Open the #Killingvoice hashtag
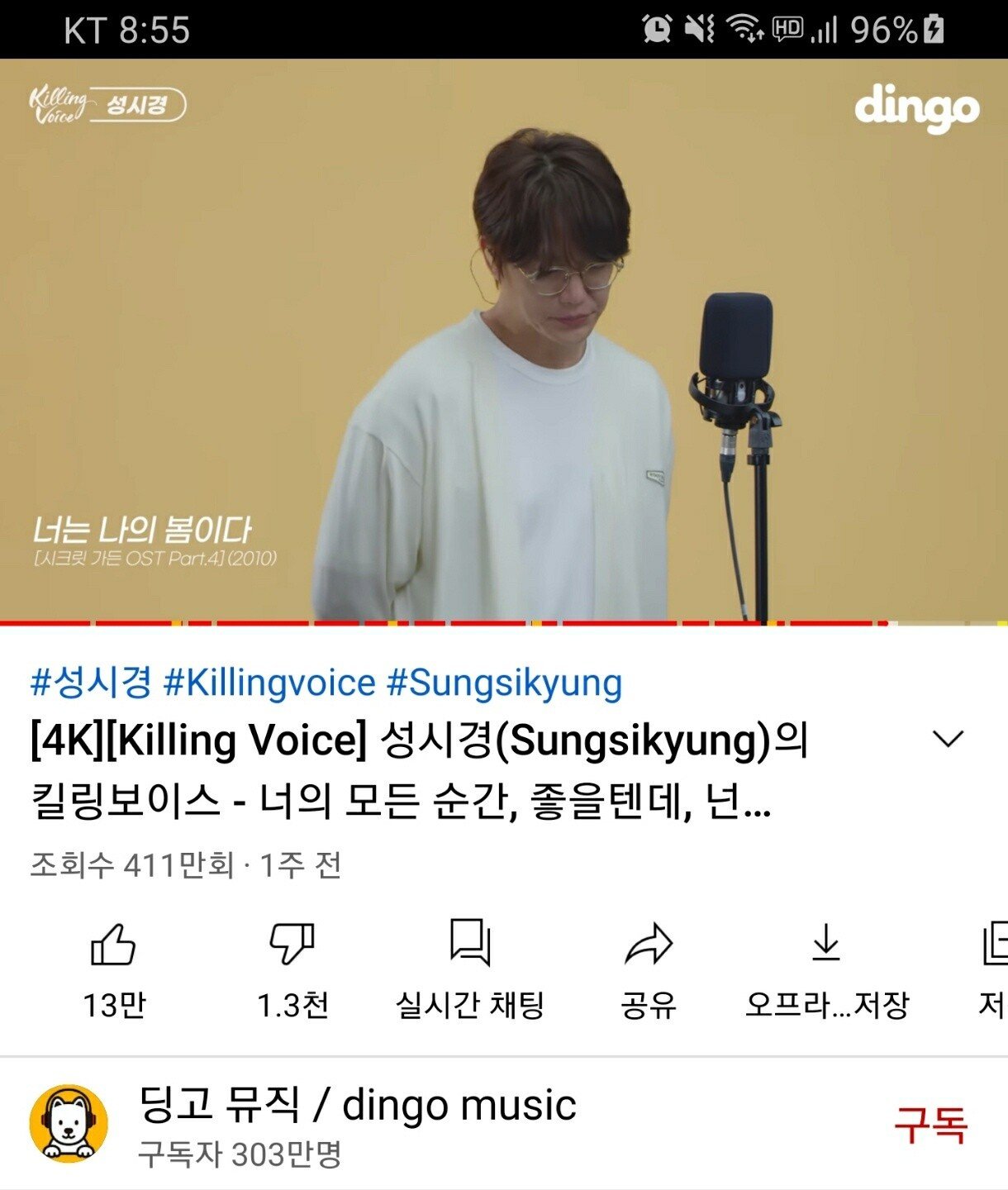 (269, 683)
